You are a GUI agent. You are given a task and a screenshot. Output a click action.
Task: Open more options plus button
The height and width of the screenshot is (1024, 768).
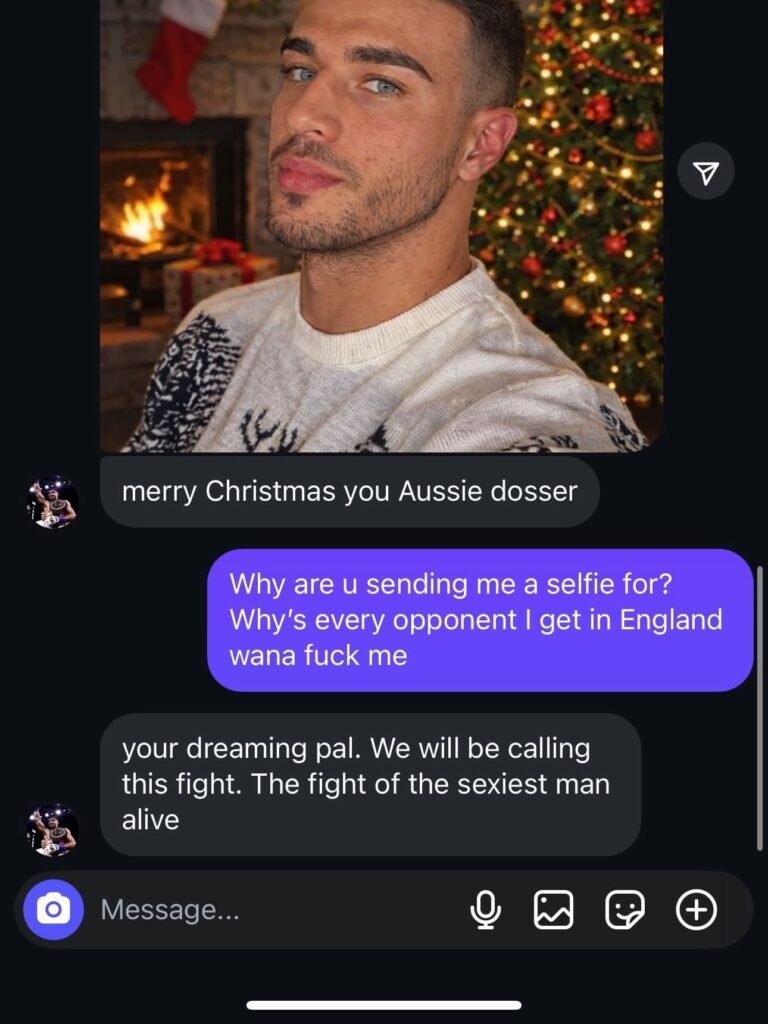point(697,909)
